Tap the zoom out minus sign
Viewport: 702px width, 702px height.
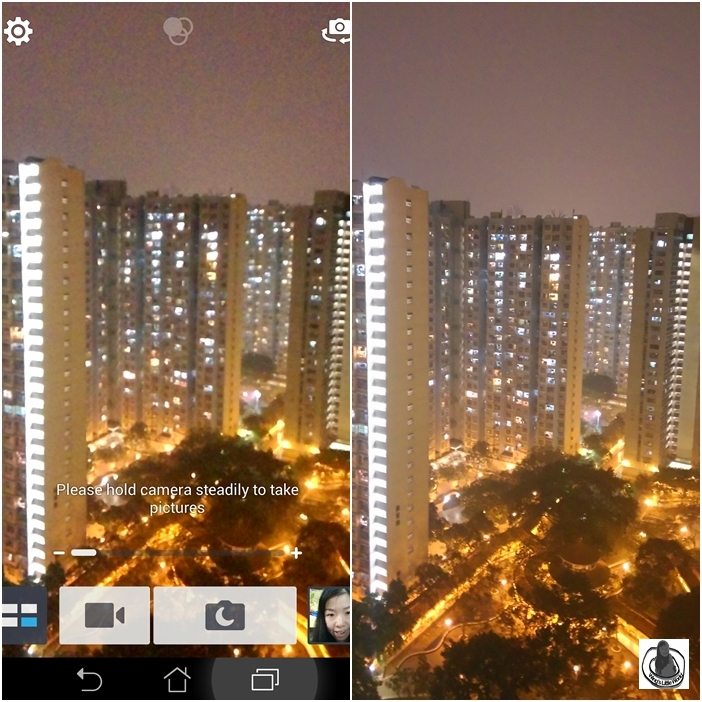pos(60,553)
